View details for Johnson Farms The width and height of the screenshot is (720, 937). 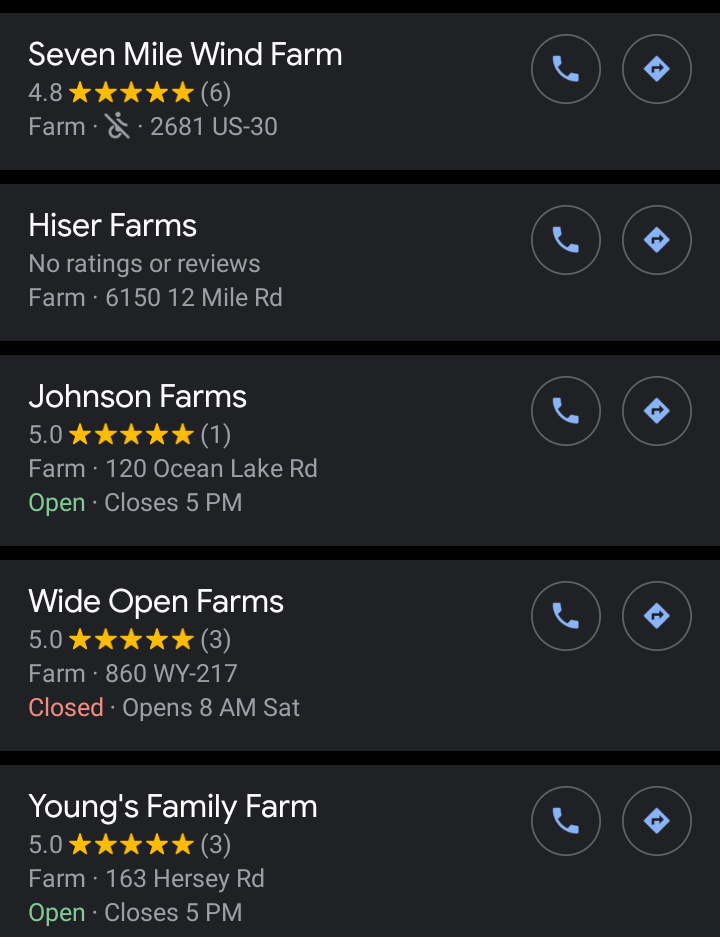(x=138, y=397)
